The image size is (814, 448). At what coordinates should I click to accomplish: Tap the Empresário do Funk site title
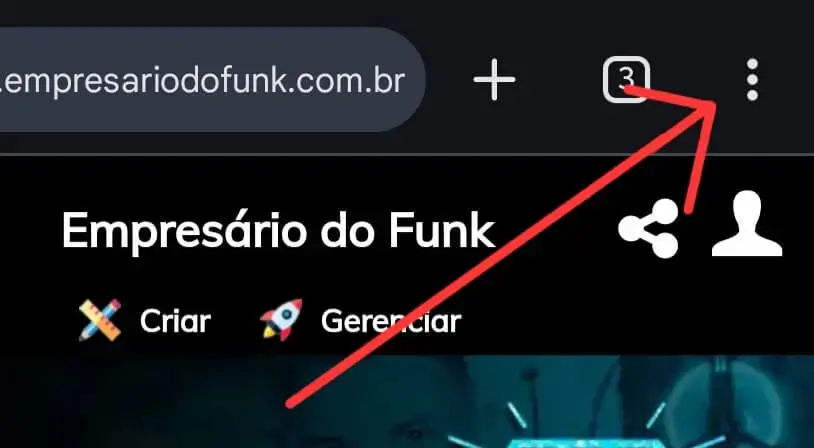tap(278, 231)
